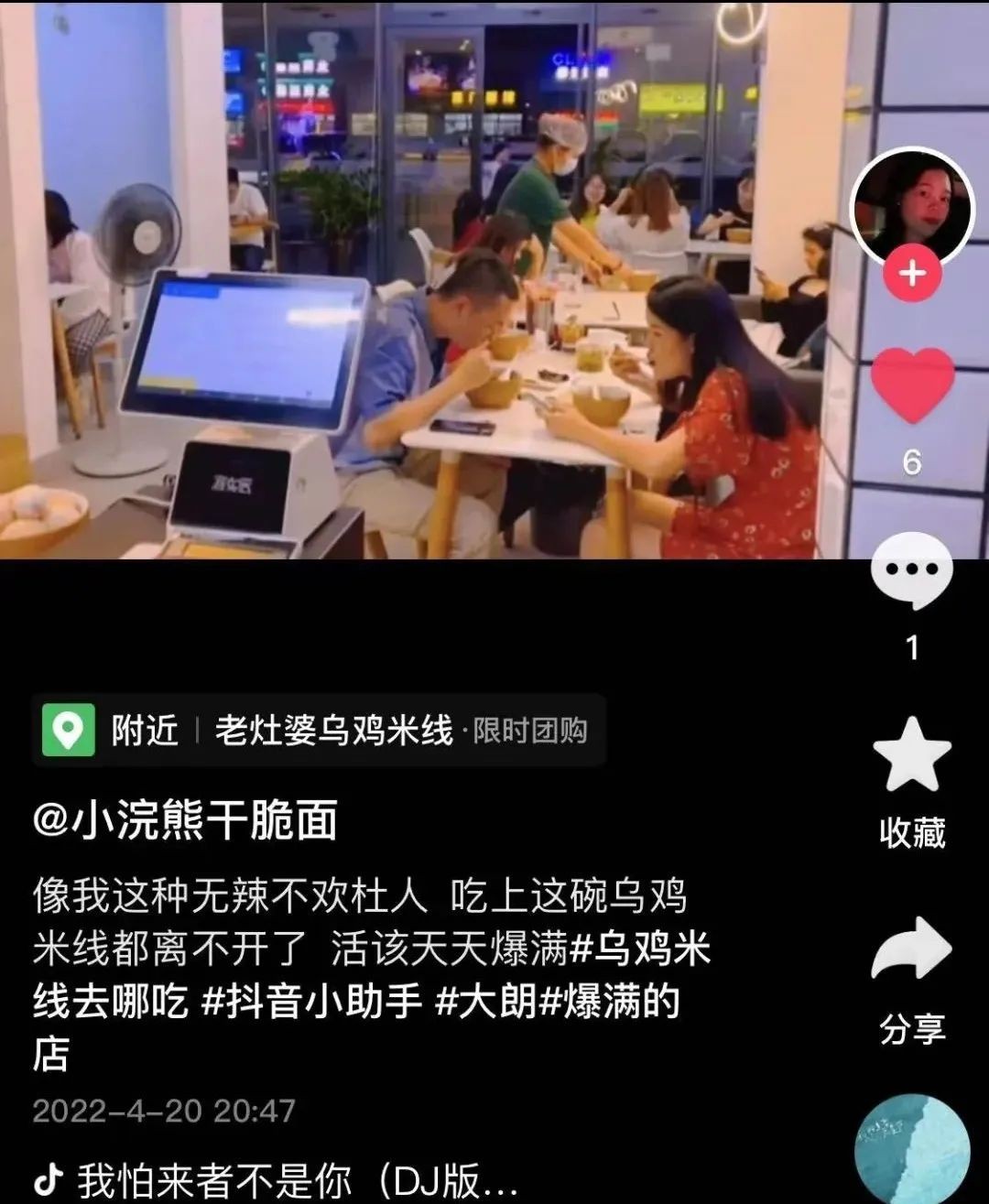Like this video with the heart

click(x=912, y=385)
